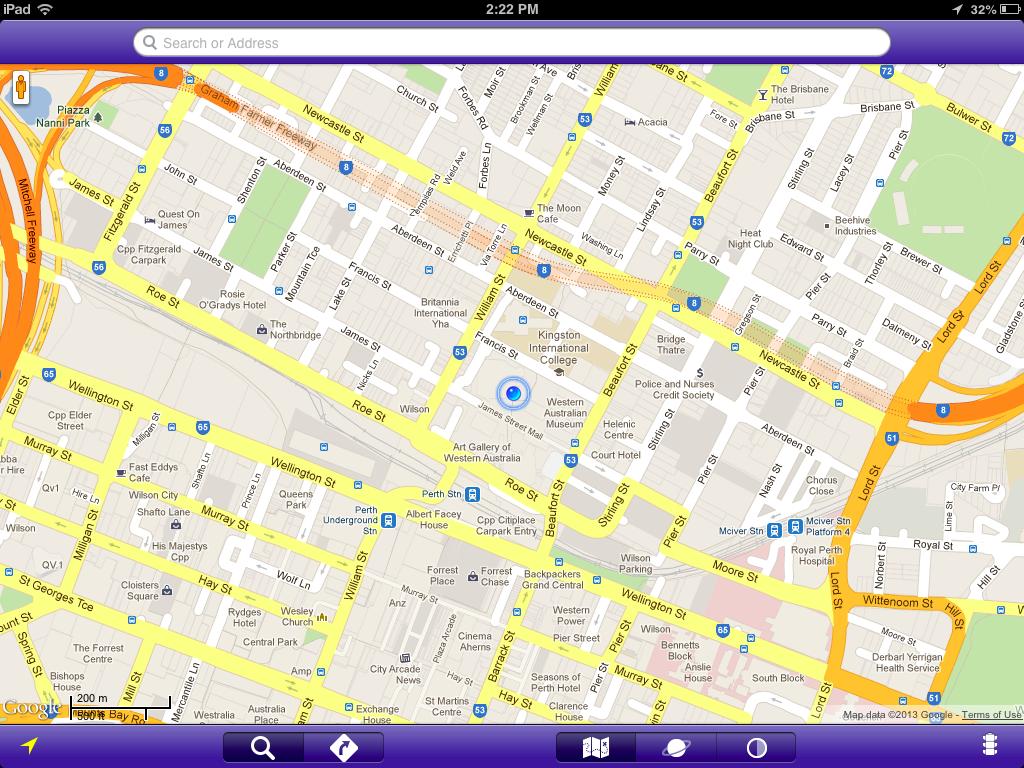This screenshot has width=1024, height=768.
Task: Tap the Search or Address field
Action: pyautogui.click(x=510, y=43)
